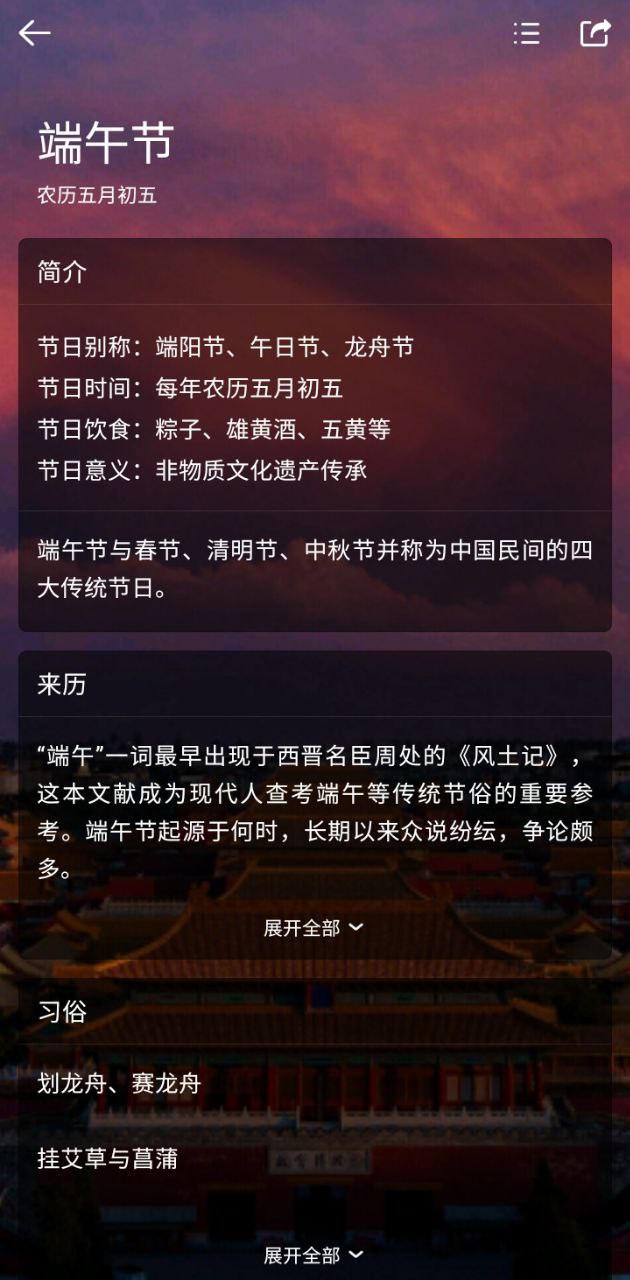Expand 展开全部 under the 习俗 section
Viewport: 630px width, 1280px height.
tap(314, 1255)
